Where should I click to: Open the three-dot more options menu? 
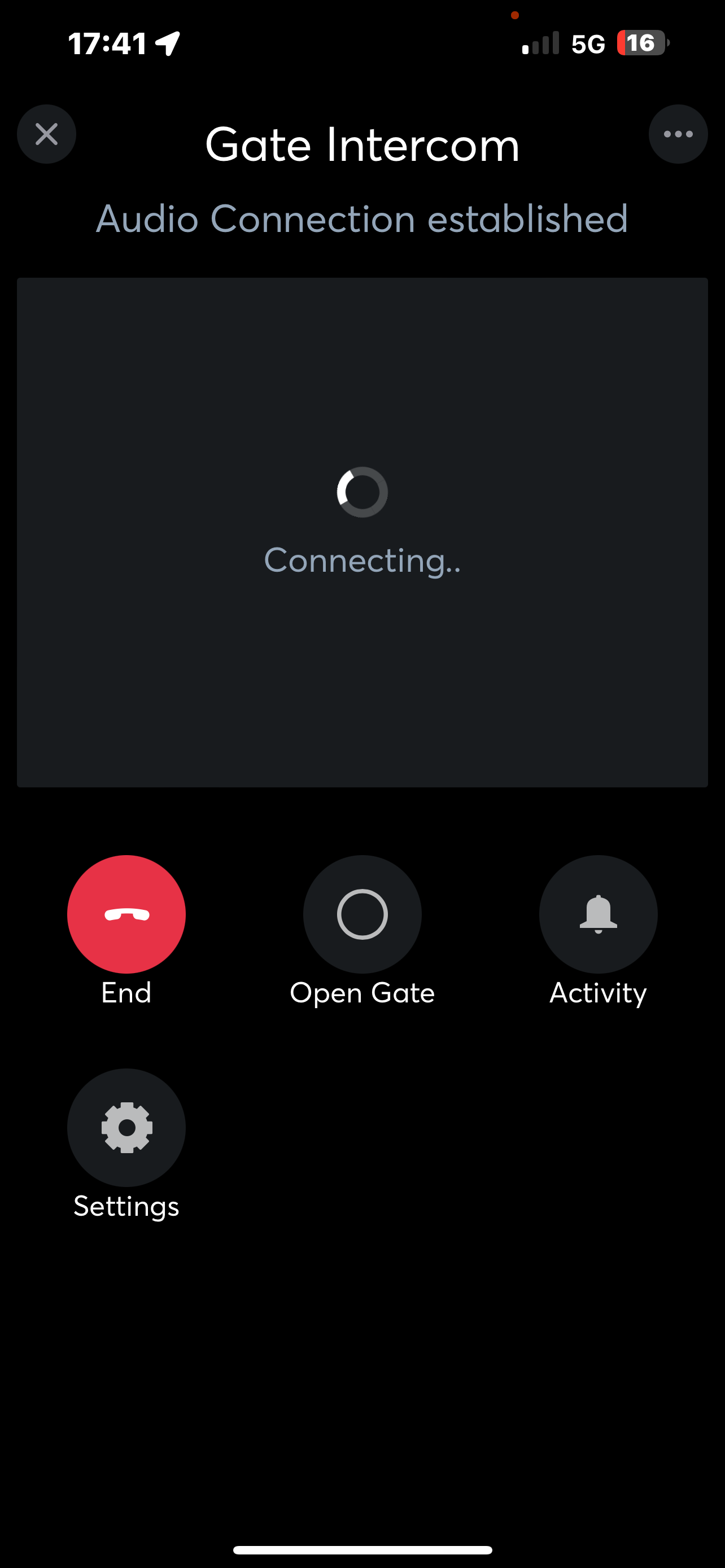coord(678,134)
